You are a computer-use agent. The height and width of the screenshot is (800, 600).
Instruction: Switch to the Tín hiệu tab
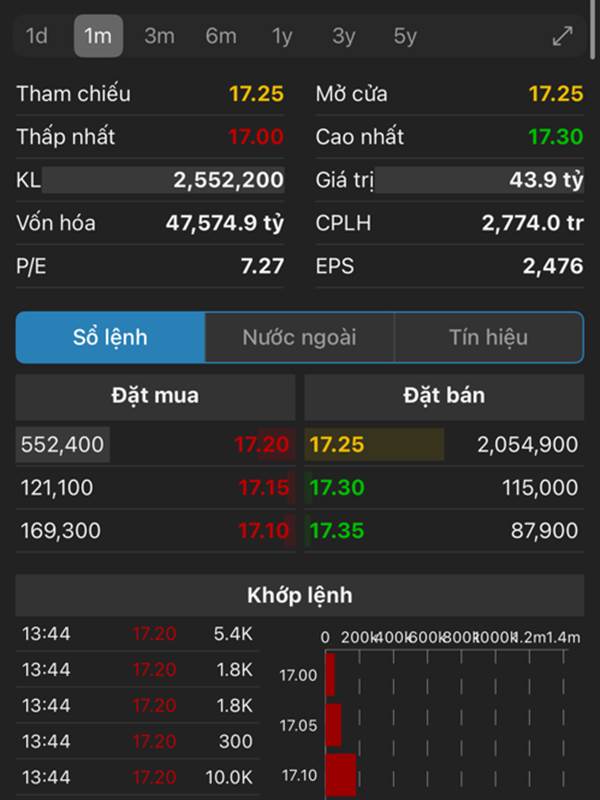pos(488,337)
